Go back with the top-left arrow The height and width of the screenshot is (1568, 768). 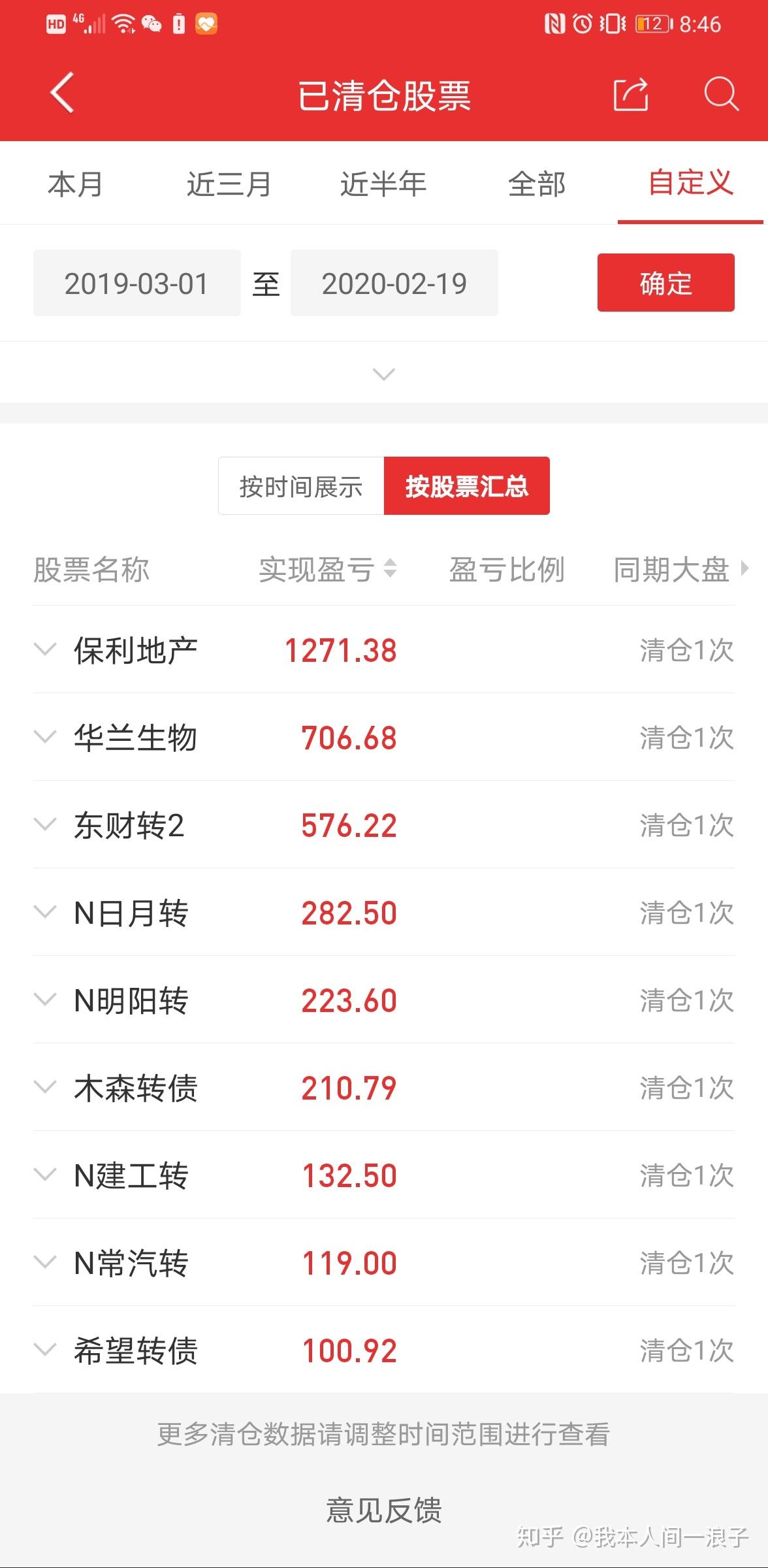tap(62, 93)
